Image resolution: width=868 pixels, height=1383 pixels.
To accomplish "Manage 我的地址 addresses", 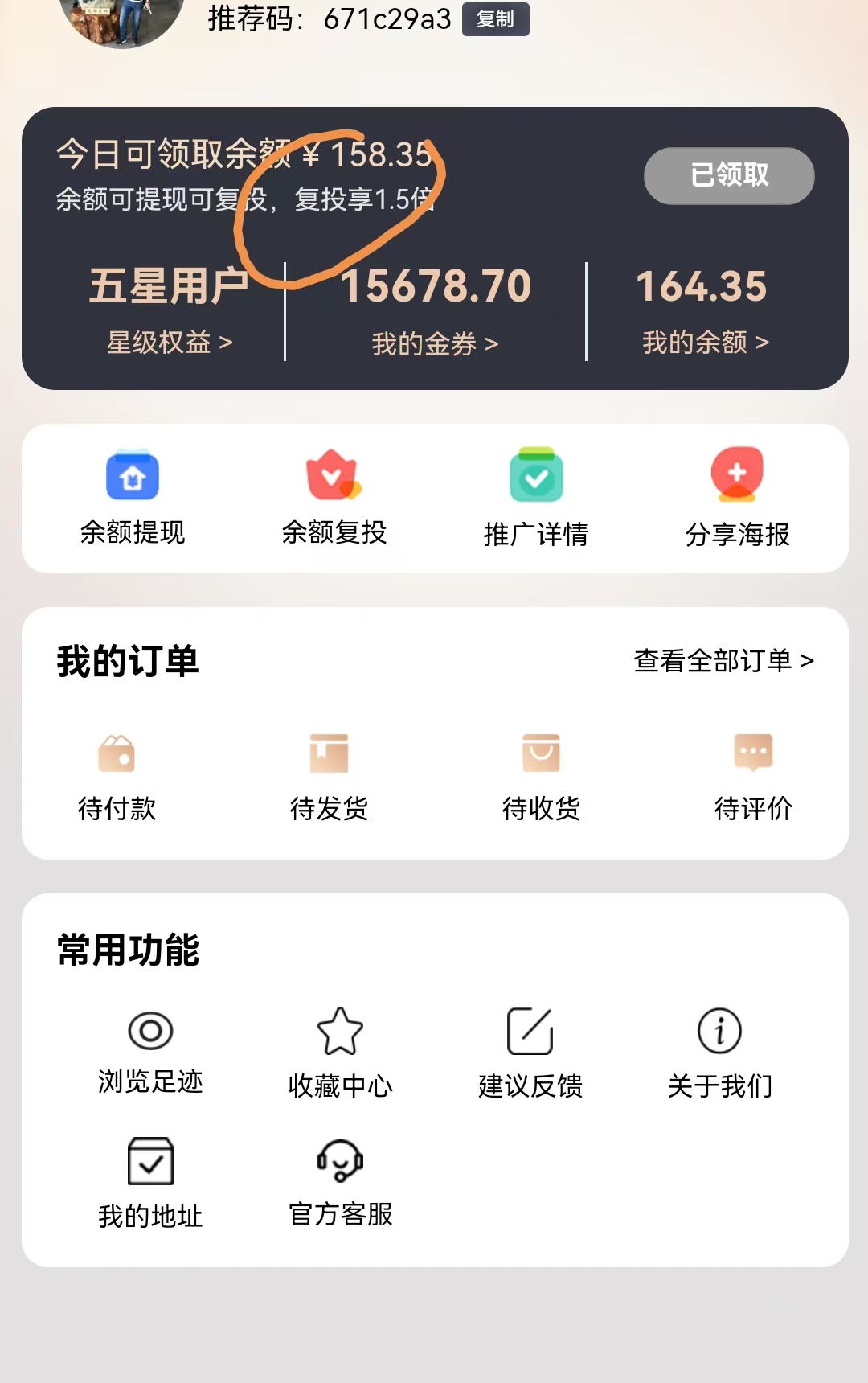I will (150, 1182).
